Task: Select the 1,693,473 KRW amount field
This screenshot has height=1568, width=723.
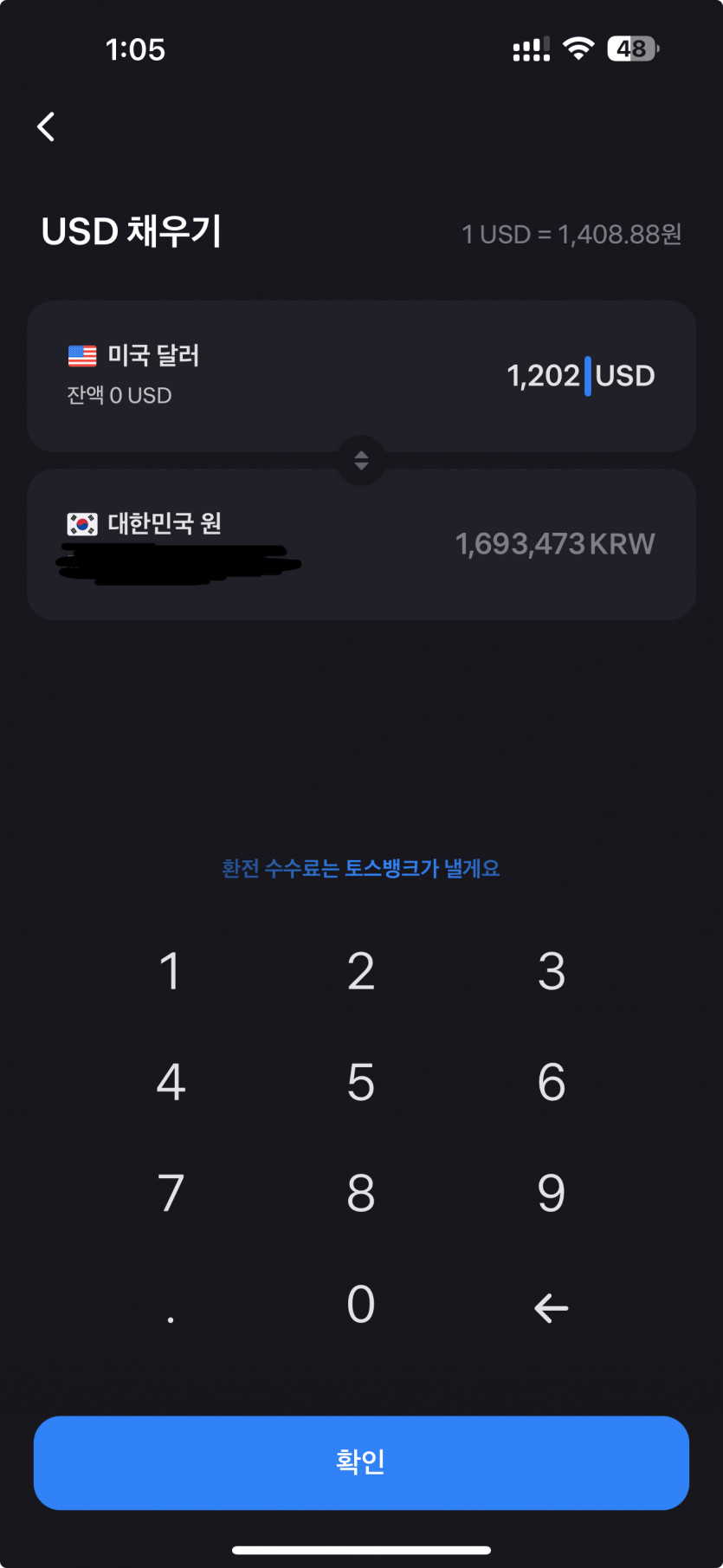Action: click(554, 544)
